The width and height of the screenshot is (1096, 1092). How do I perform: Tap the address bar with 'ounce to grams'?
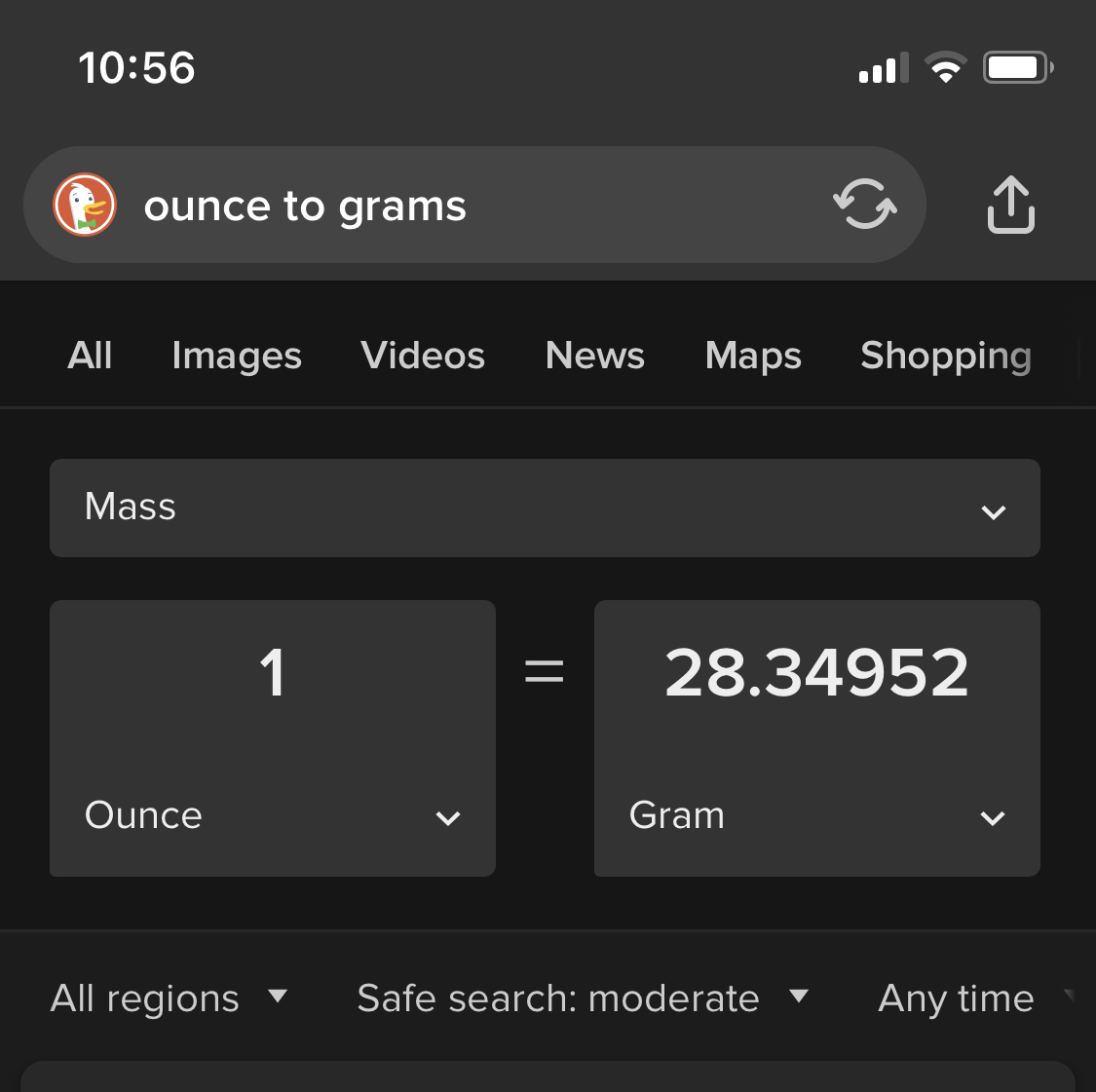(x=438, y=206)
